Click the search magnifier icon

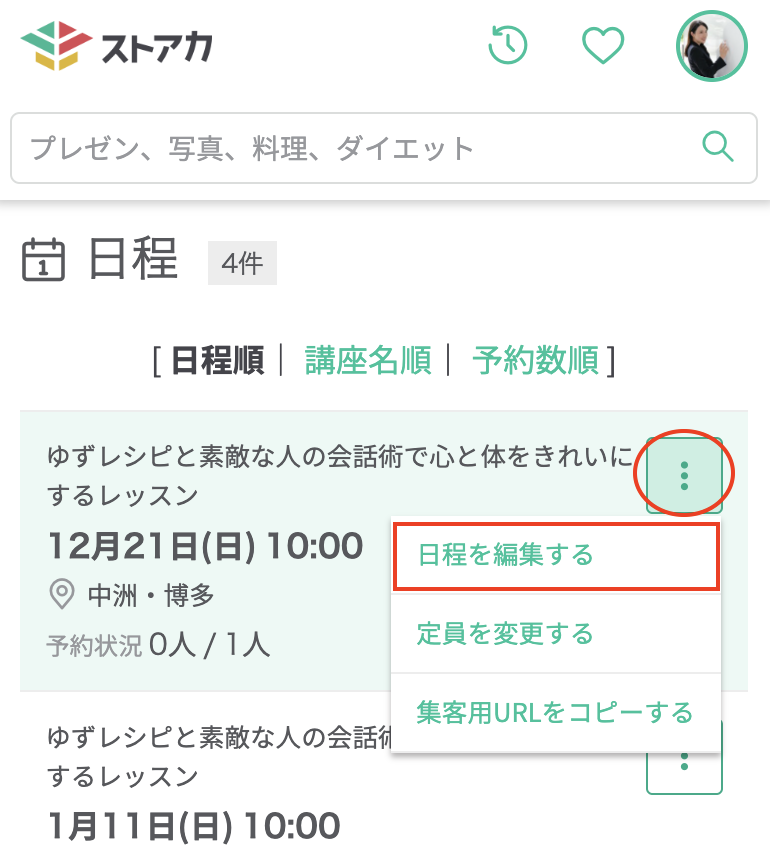[718, 147]
